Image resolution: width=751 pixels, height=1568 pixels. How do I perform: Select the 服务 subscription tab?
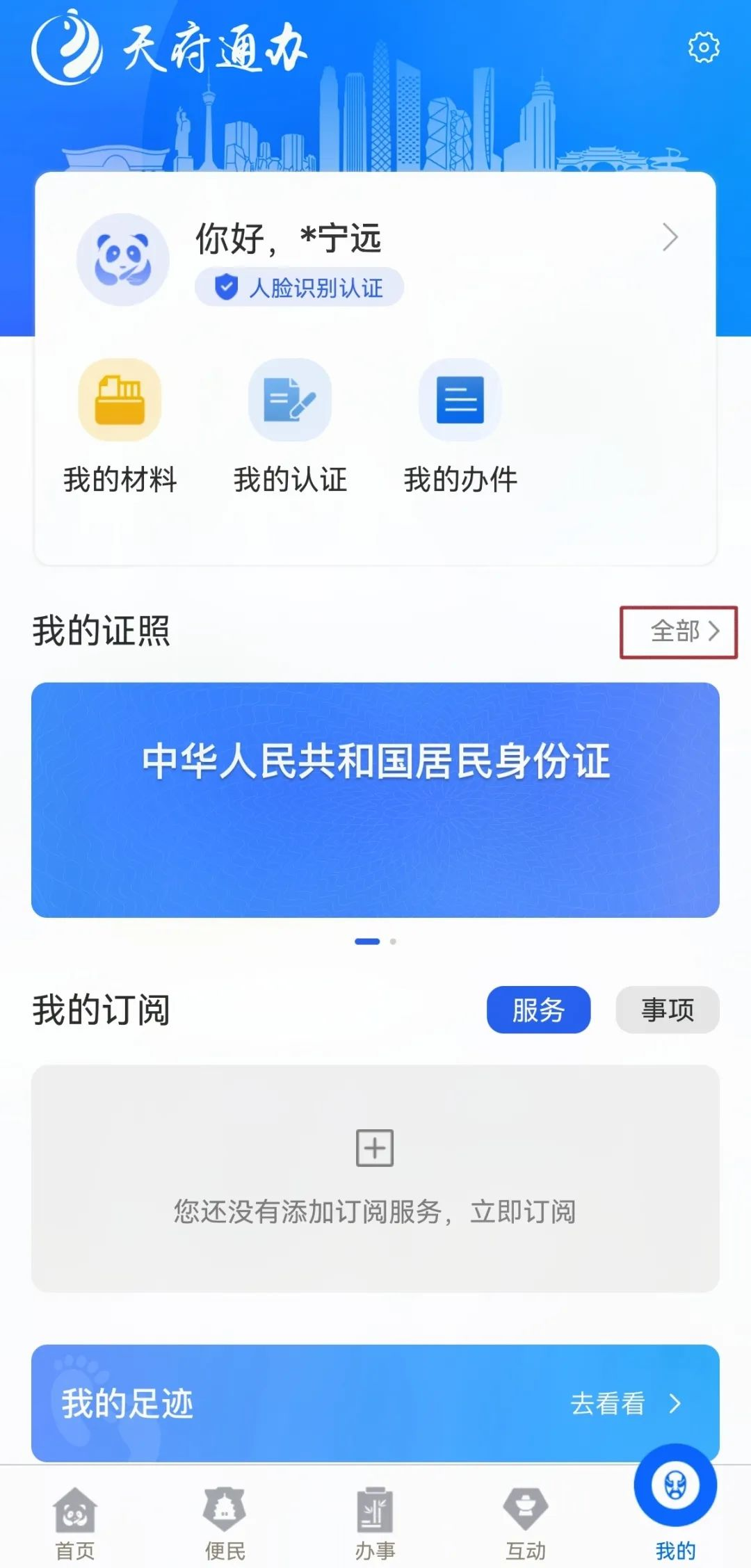538,1010
